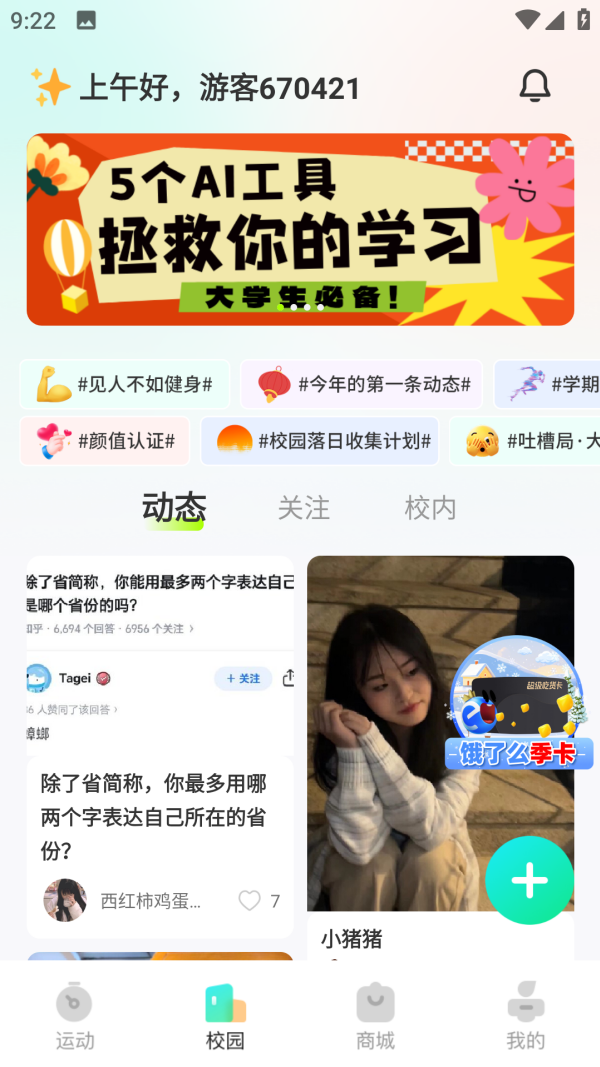Switch to the 校内 tab
The image size is (600, 1067).
(x=430, y=508)
